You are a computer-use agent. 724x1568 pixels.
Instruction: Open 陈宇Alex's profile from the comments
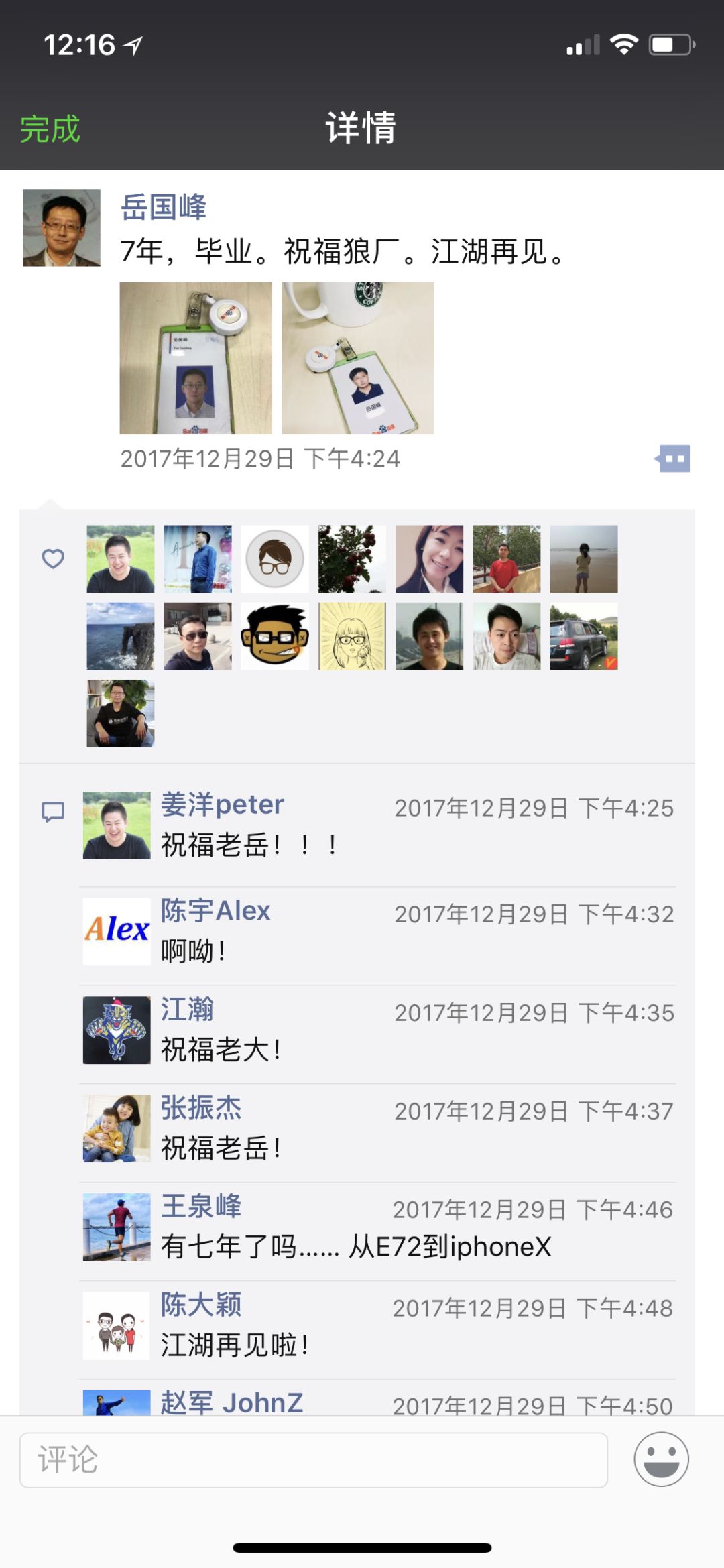215,911
